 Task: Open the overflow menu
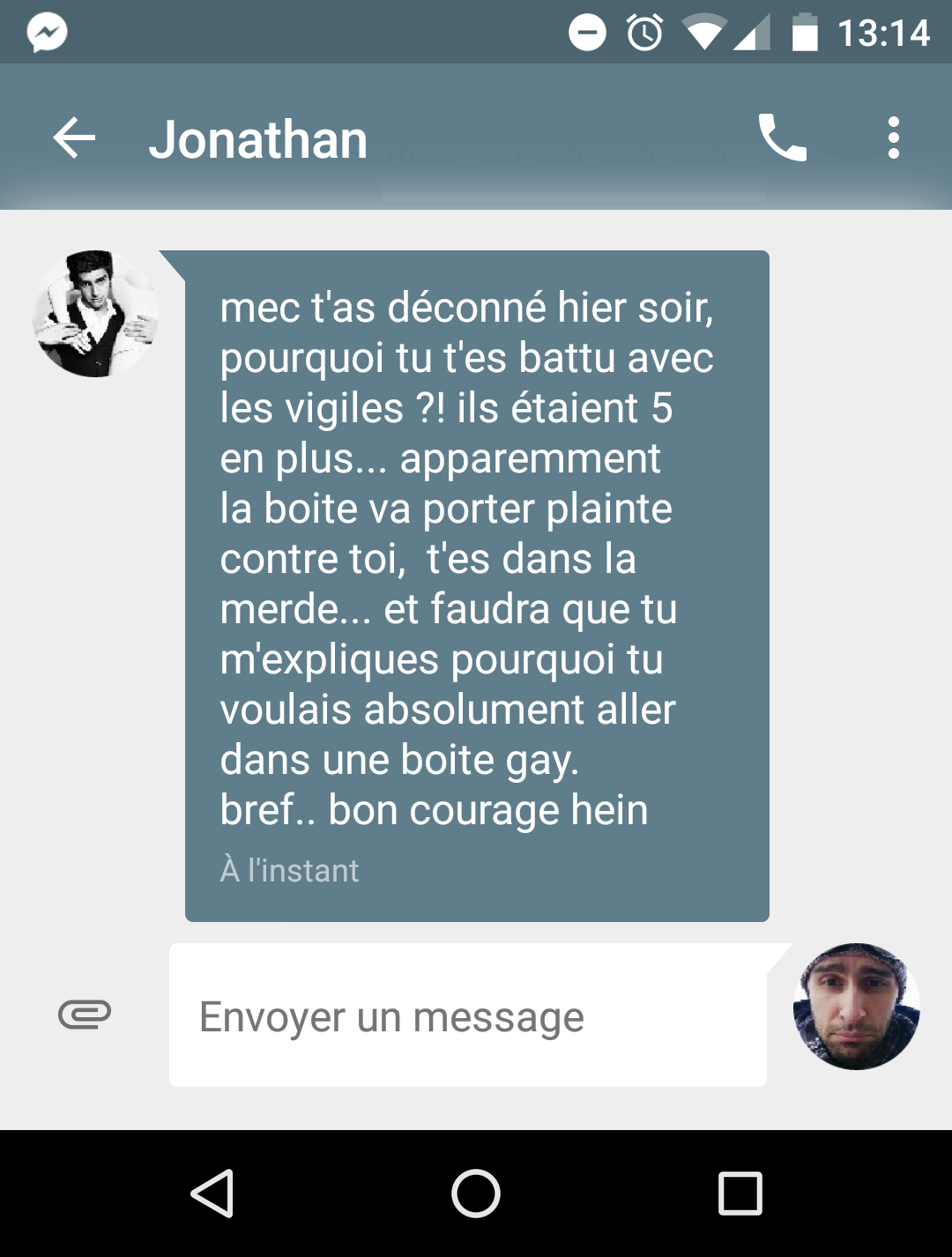pyautogui.click(x=893, y=138)
